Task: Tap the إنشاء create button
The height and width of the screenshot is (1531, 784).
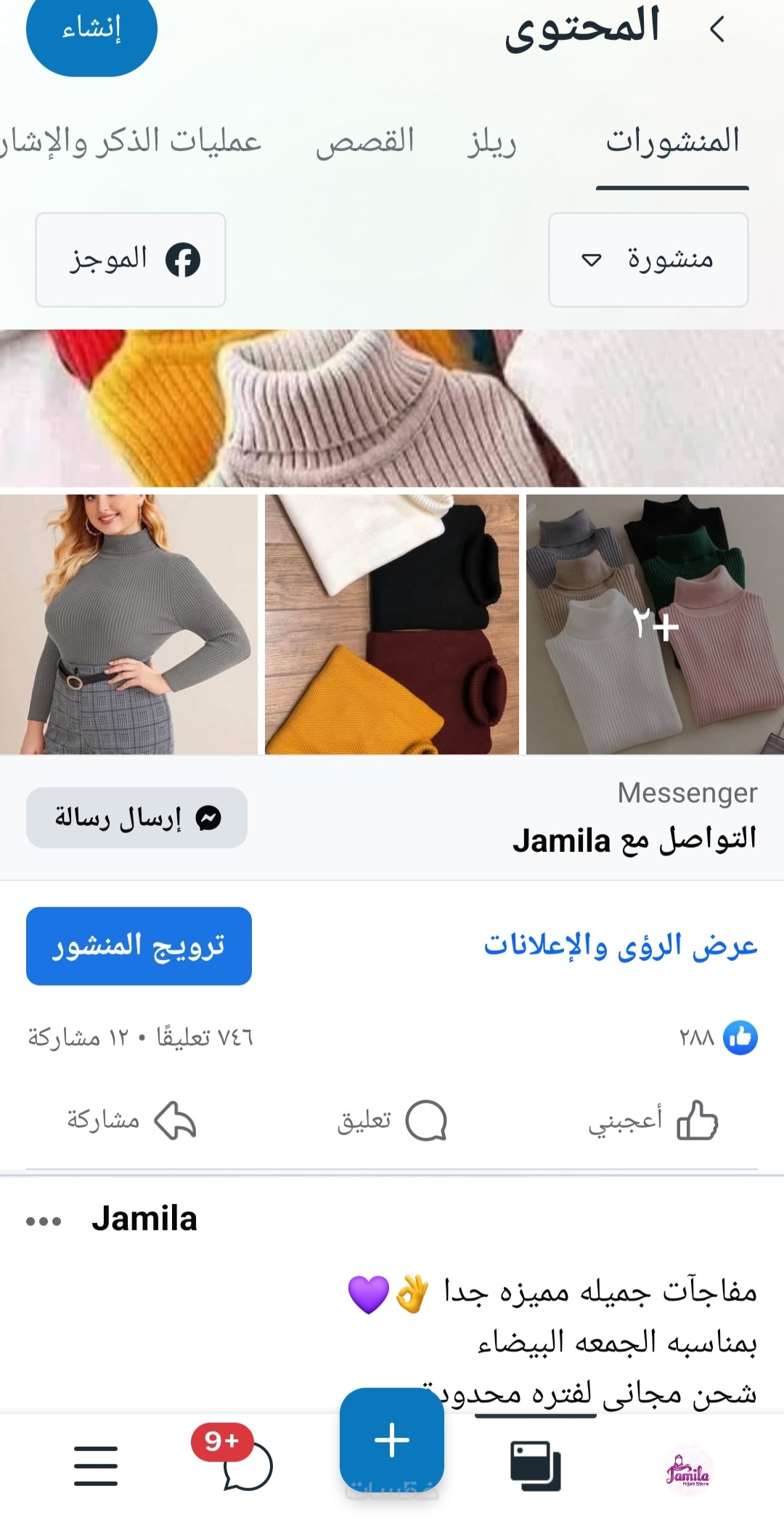Action: [x=91, y=31]
